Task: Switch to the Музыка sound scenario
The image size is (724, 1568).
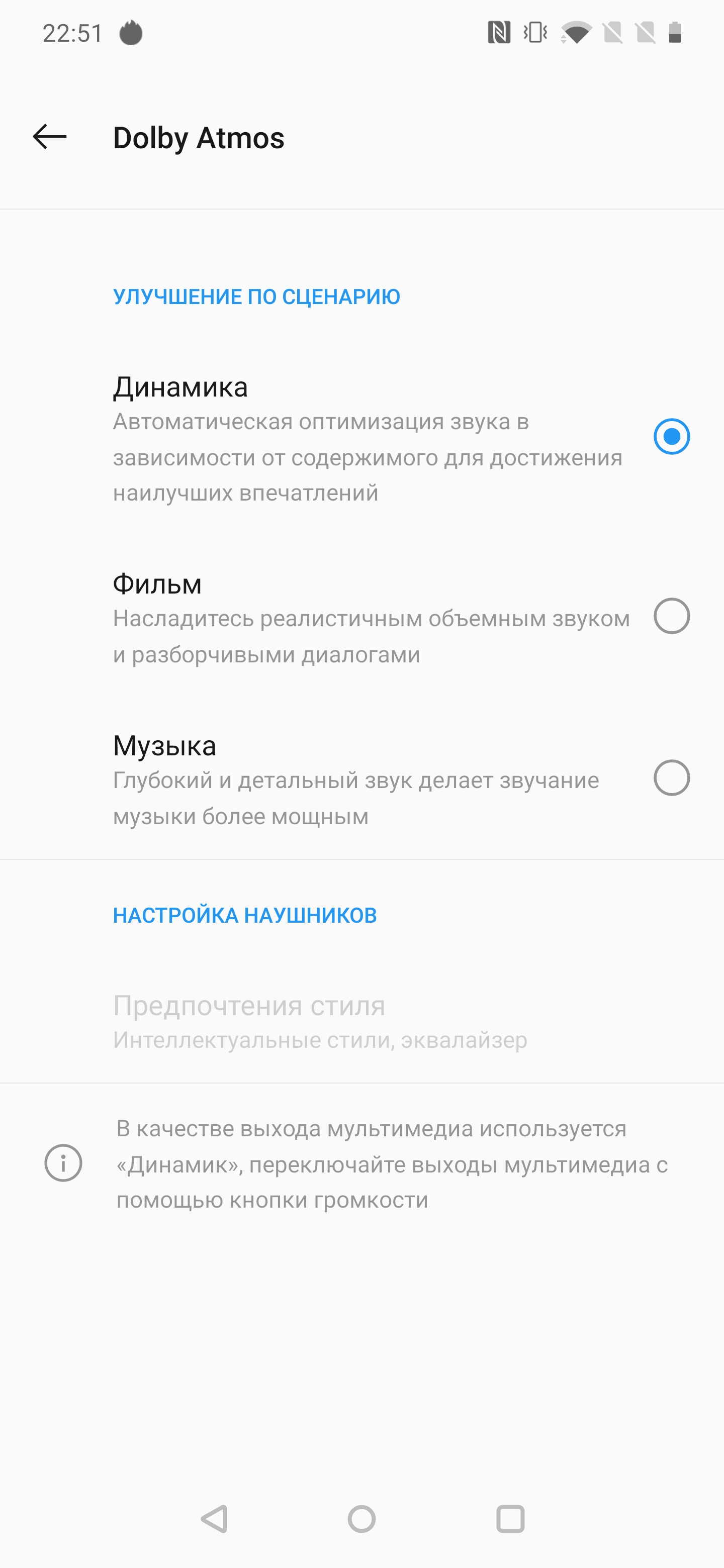Action: tap(671, 778)
